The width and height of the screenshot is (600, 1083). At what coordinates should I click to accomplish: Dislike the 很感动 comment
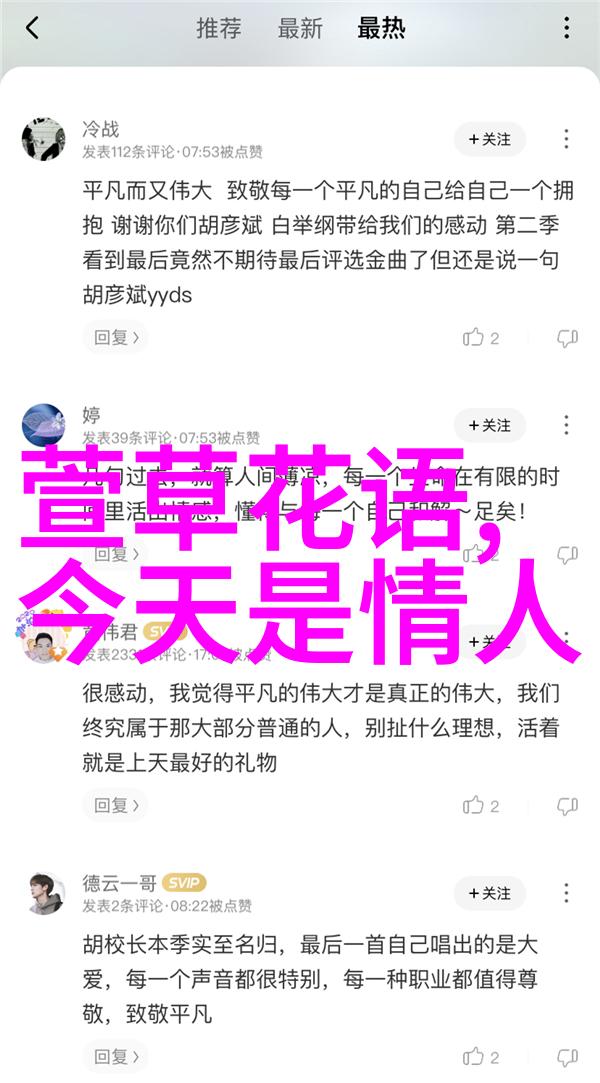pyautogui.click(x=568, y=805)
